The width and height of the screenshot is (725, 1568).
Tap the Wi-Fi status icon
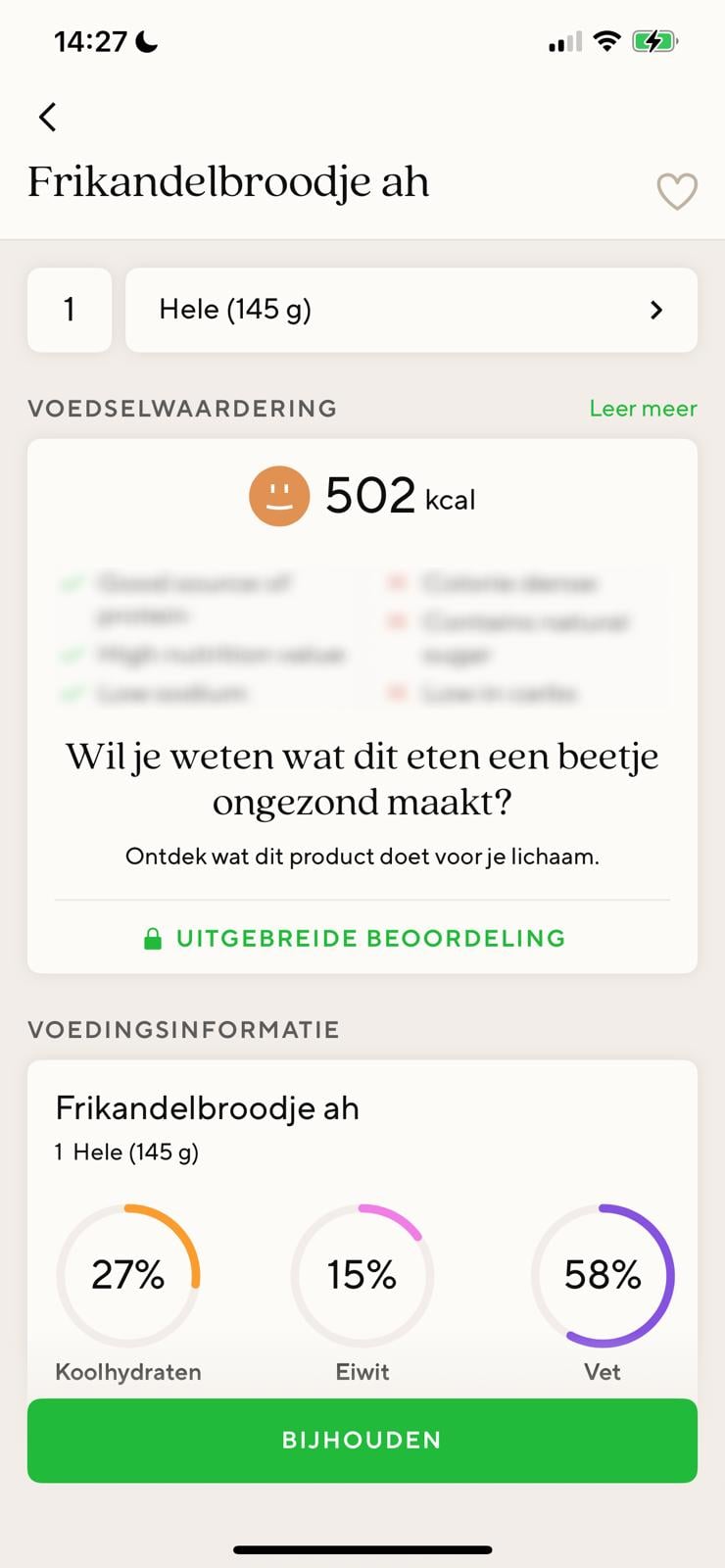(x=606, y=40)
